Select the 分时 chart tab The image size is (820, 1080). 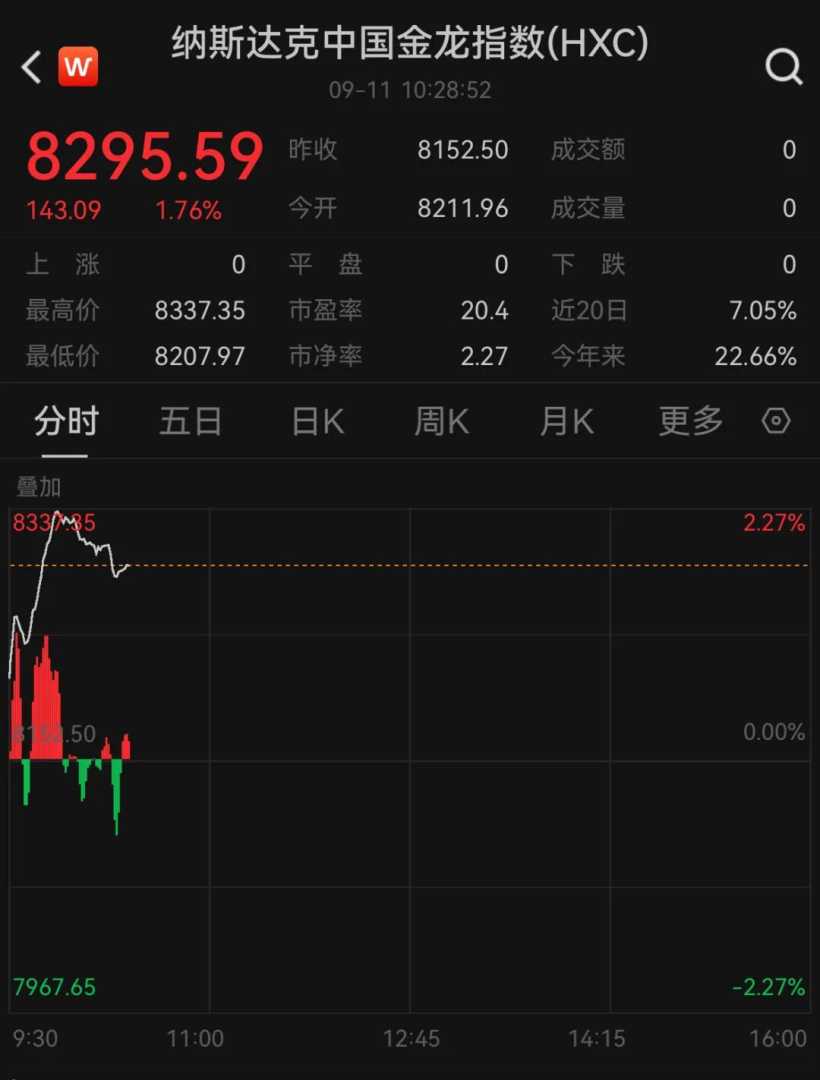coord(66,422)
